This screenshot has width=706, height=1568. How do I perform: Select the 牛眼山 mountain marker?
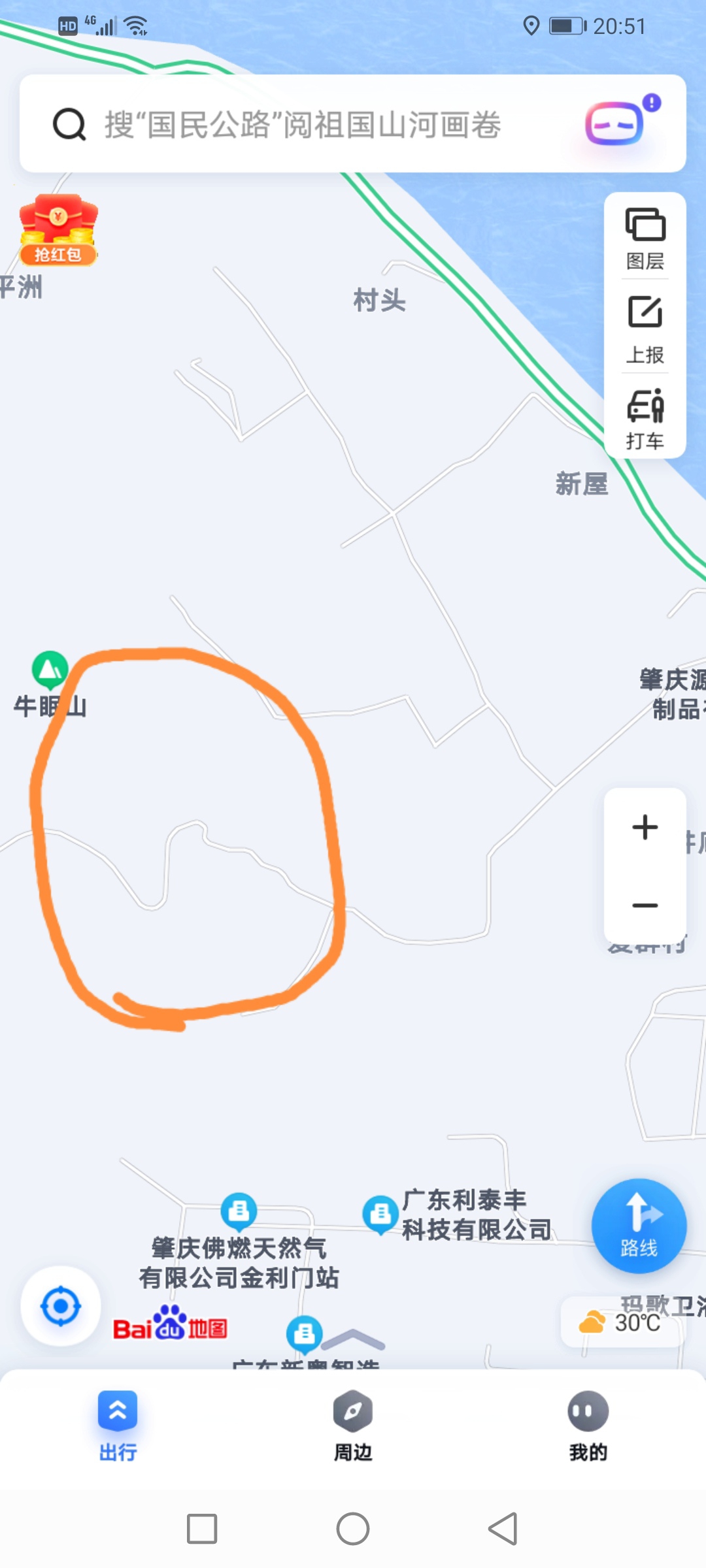tap(50, 670)
